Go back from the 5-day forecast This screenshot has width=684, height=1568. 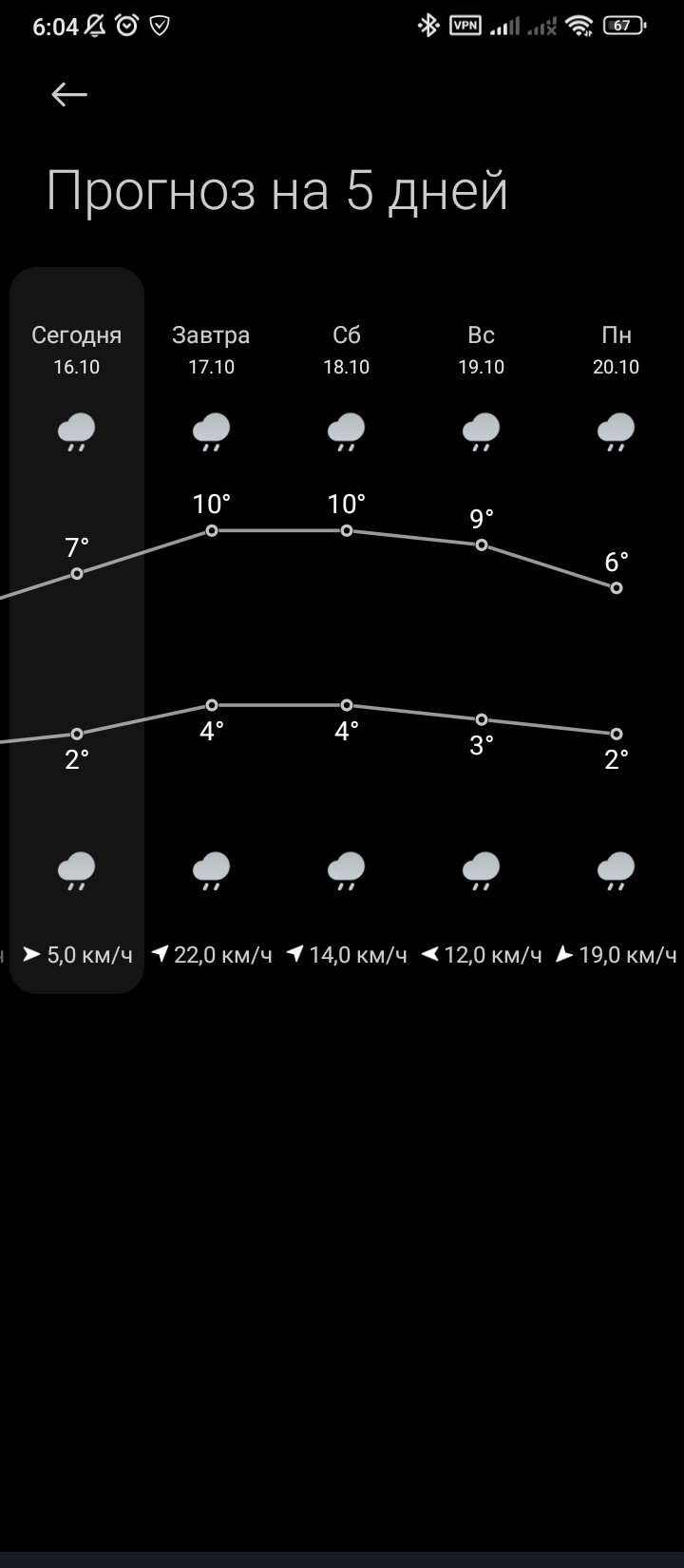(x=69, y=94)
